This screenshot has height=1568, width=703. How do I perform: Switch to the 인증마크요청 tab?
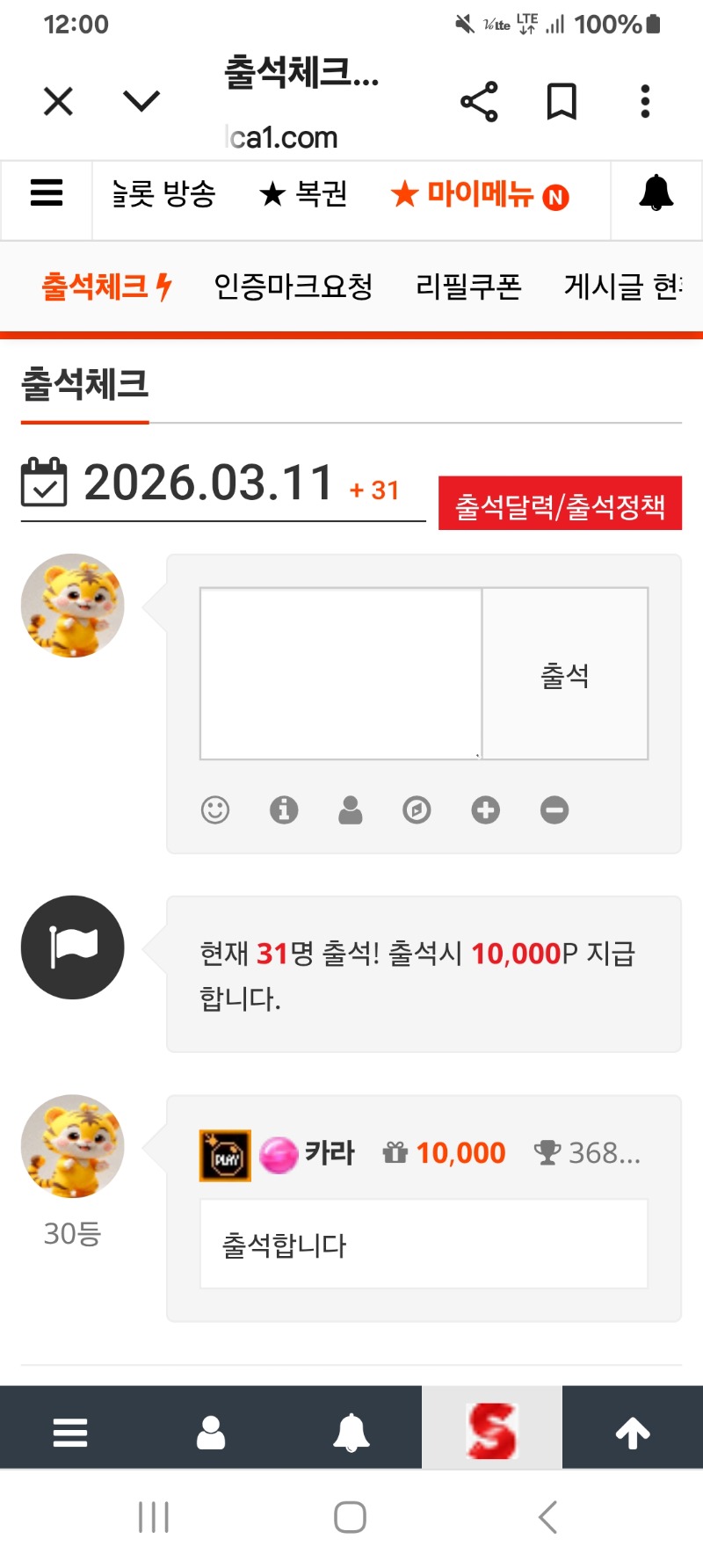294,287
